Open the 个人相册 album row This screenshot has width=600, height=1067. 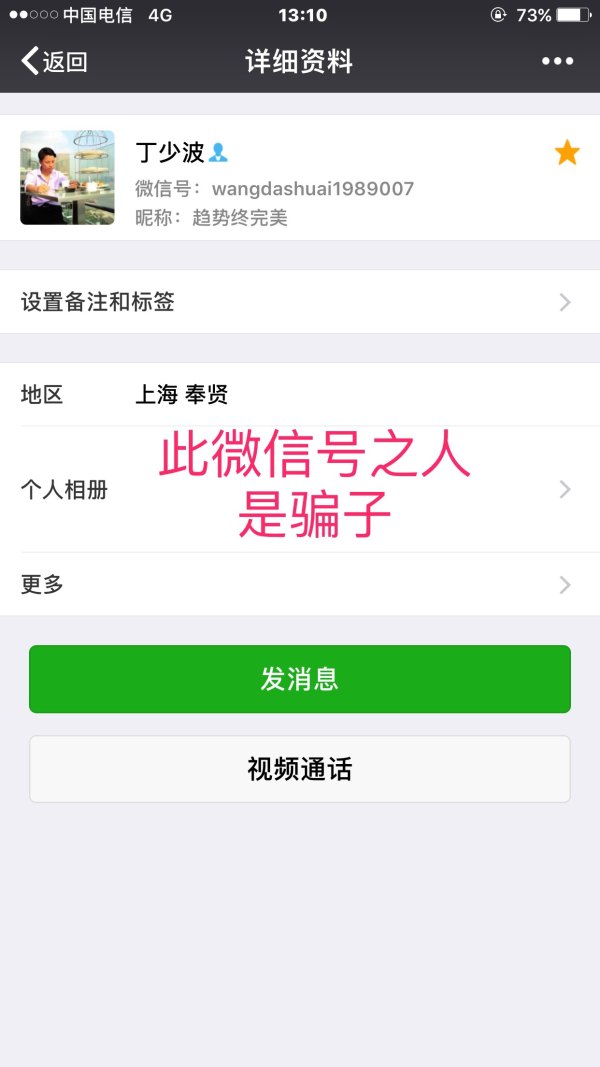tap(300, 490)
